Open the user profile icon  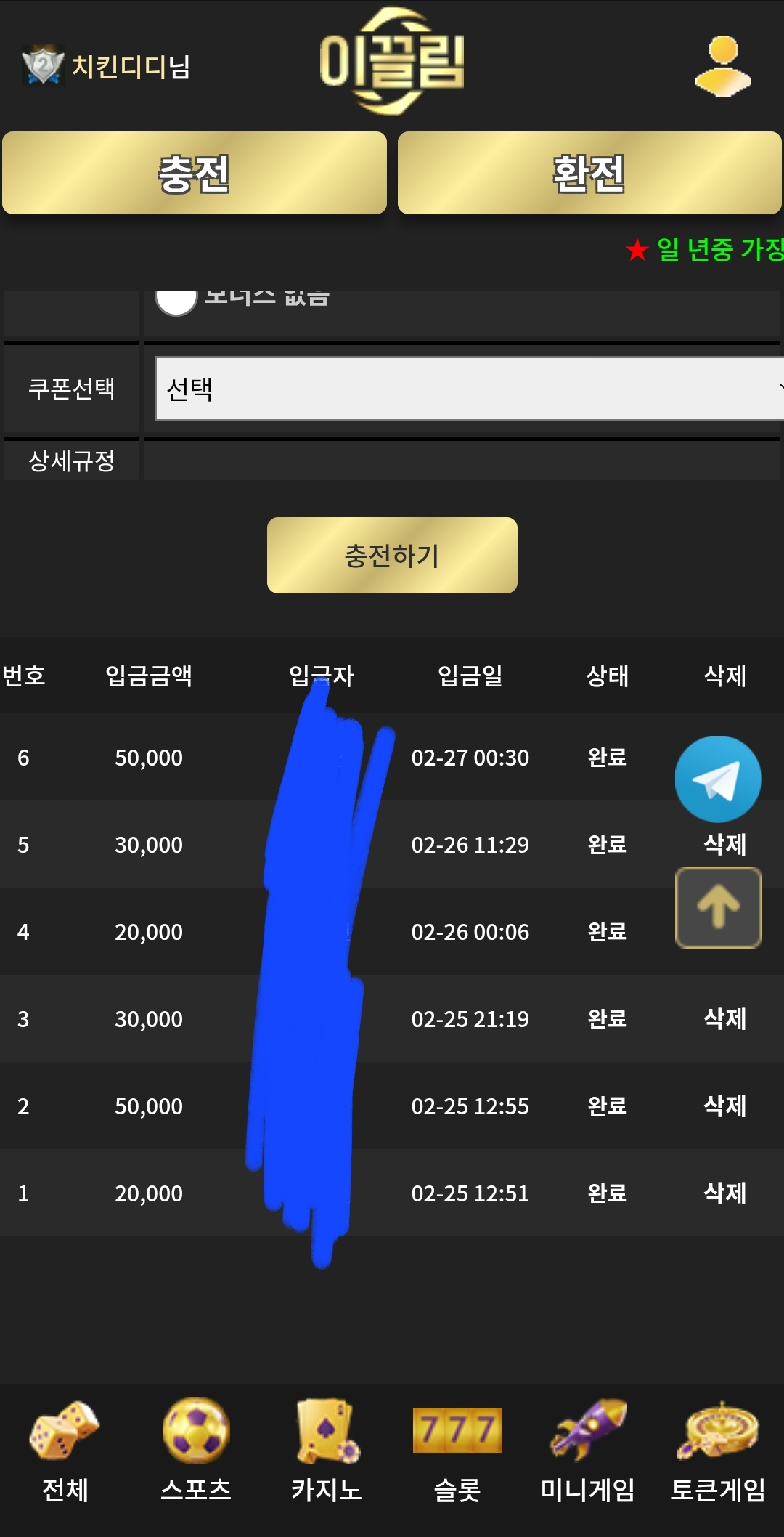[722, 66]
